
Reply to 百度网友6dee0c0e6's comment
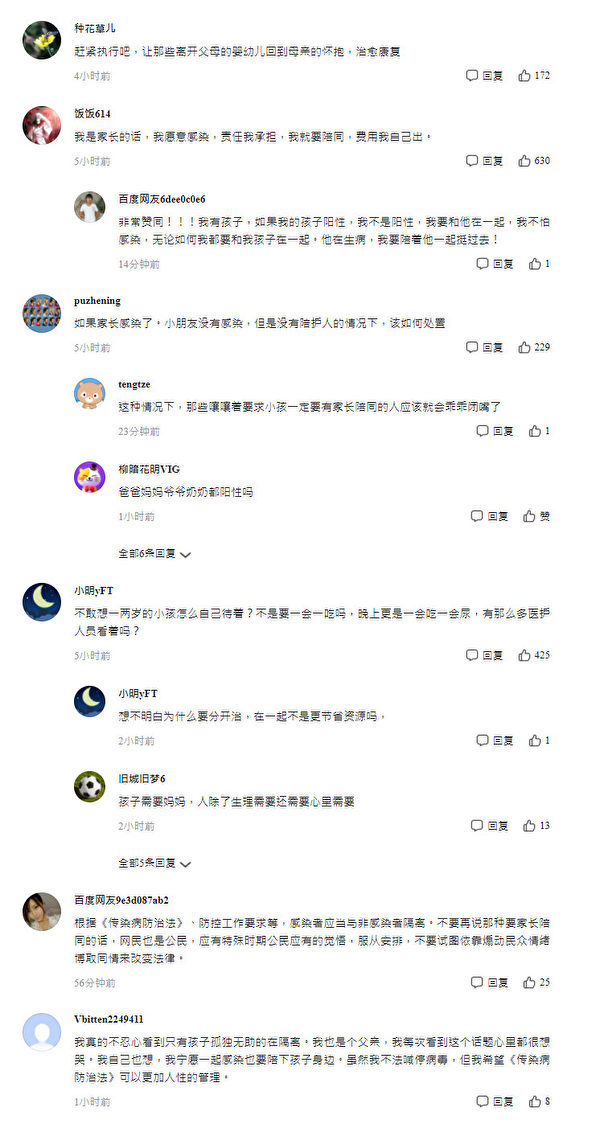[x=494, y=264]
